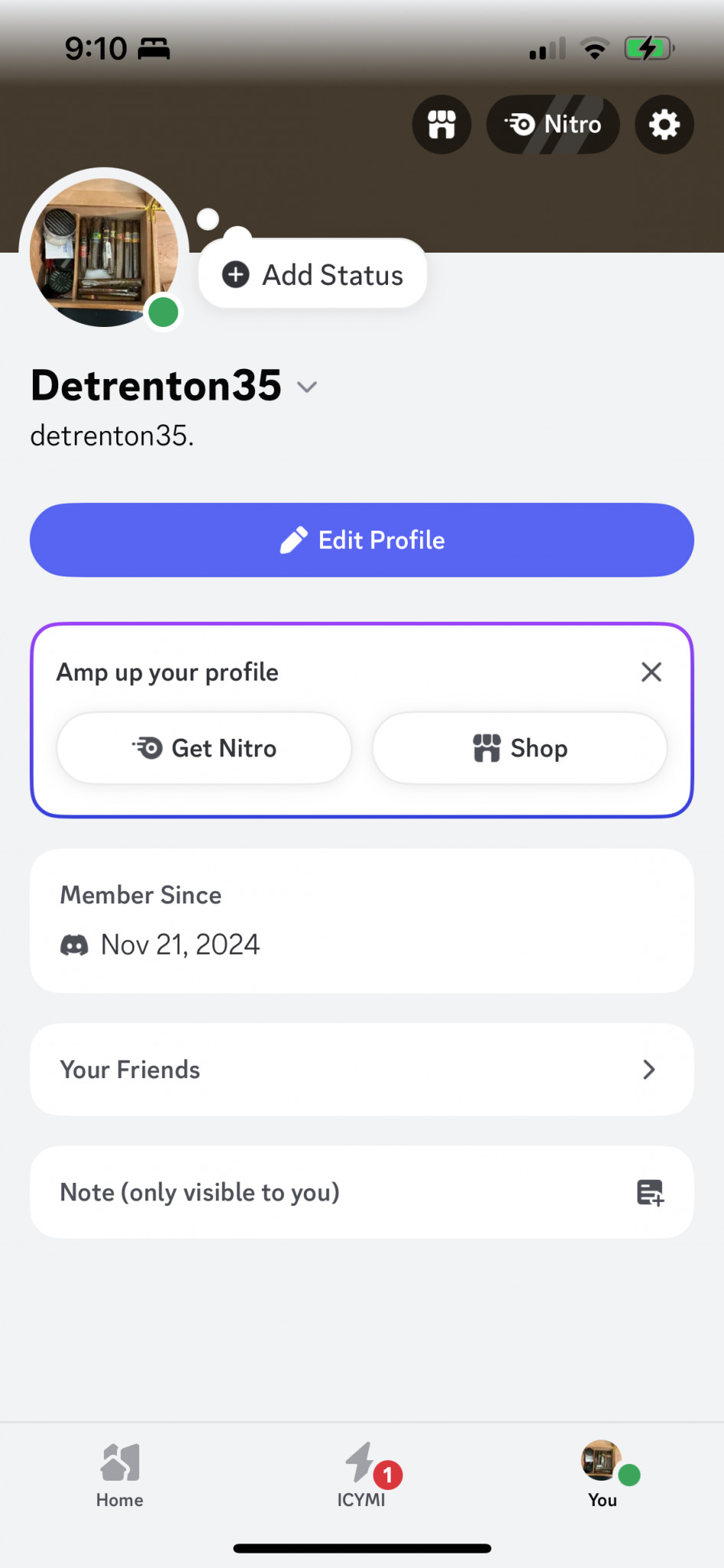Open the Shop button in the card
Image resolution: width=724 pixels, height=1568 pixels.
click(520, 748)
